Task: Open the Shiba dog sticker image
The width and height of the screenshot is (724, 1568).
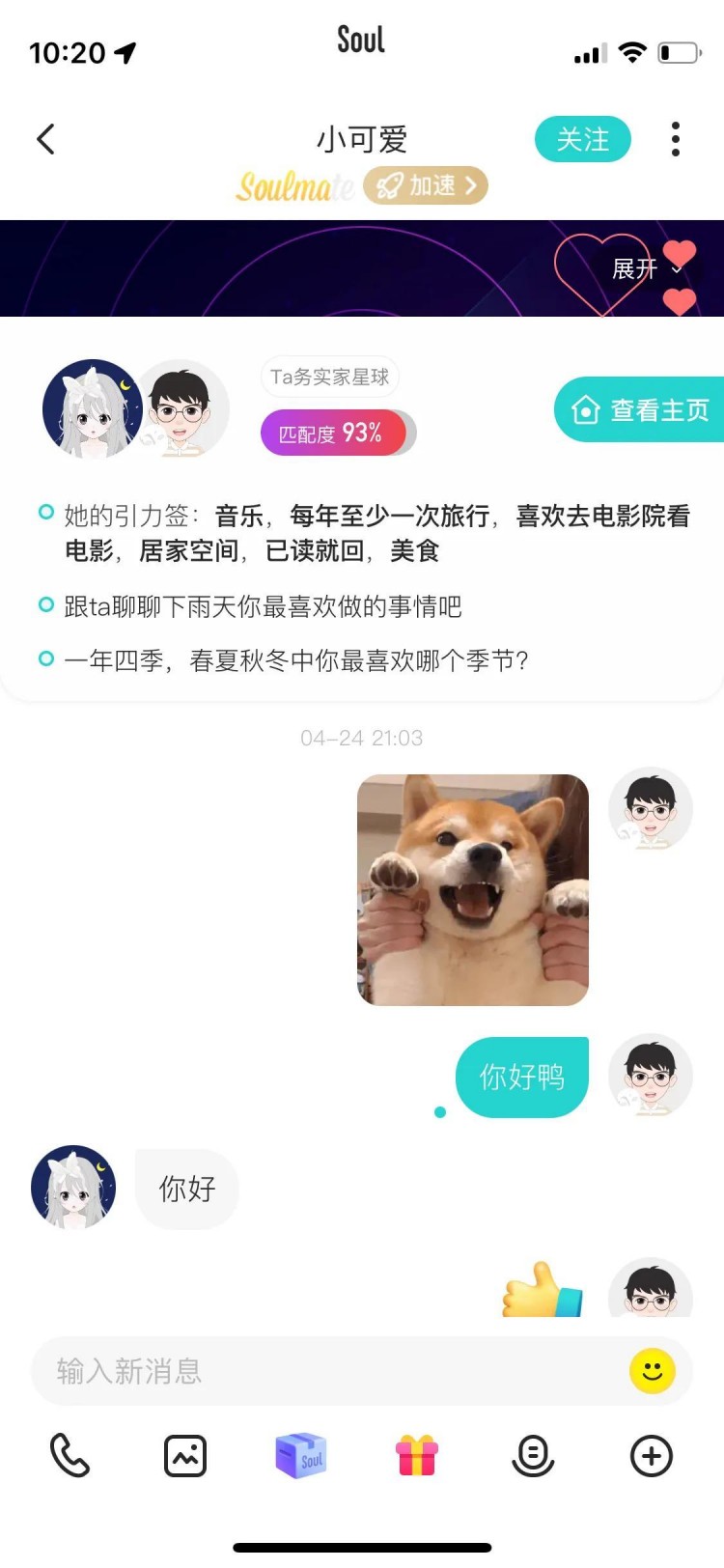Action: (472, 889)
